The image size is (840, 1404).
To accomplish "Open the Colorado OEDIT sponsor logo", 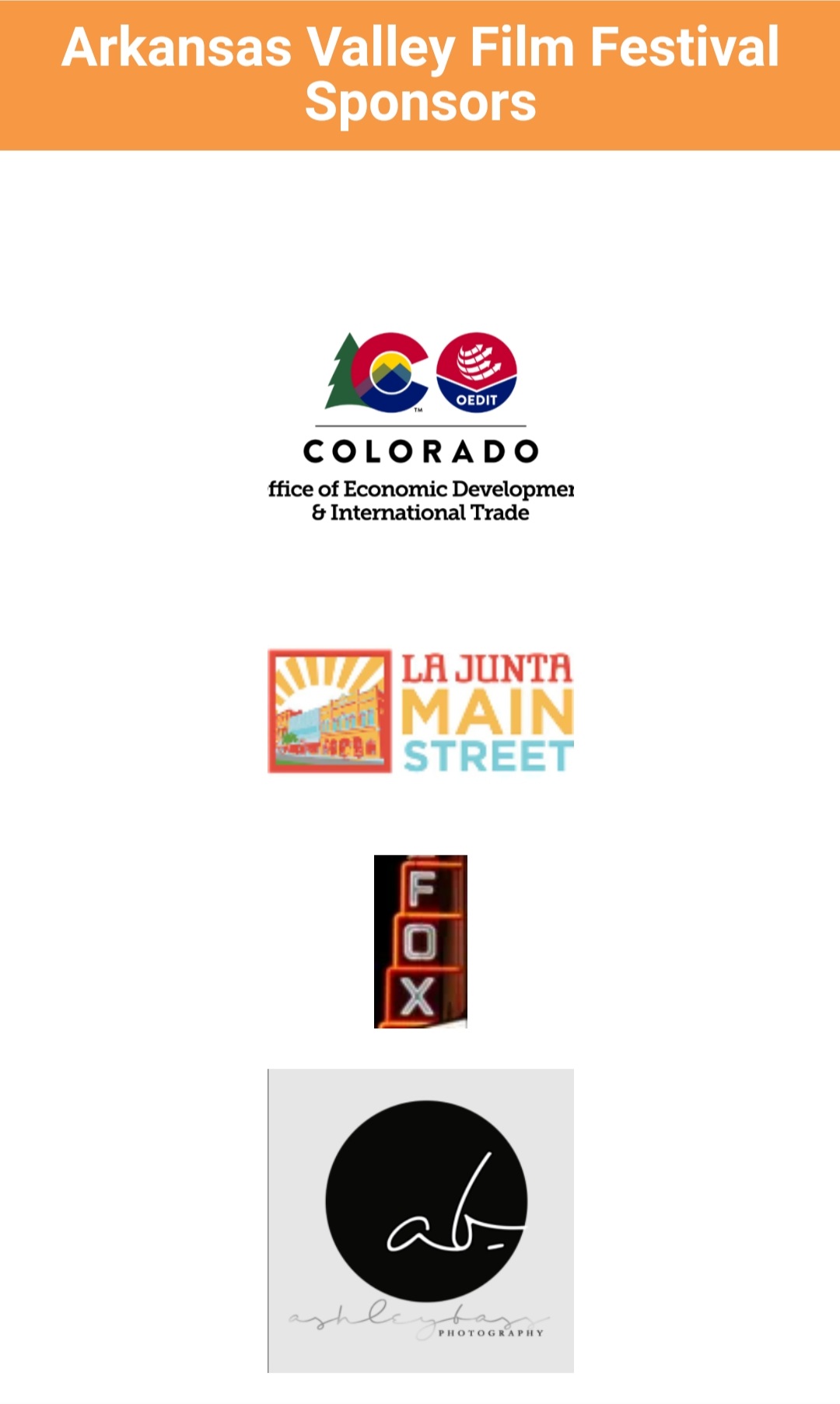I will point(420,426).
